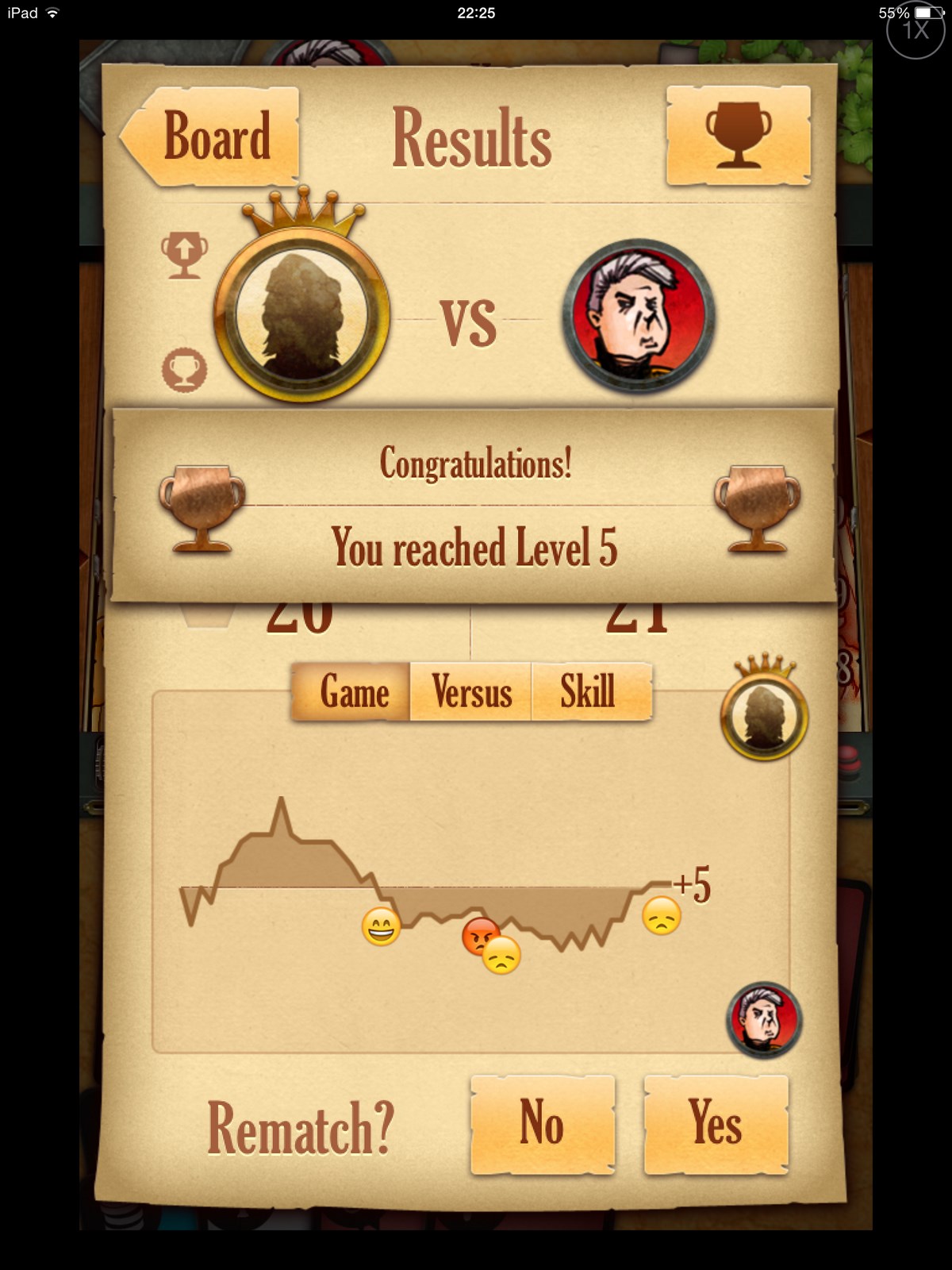Decline rematch with No
The height and width of the screenshot is (1270, 952).
543,1123
